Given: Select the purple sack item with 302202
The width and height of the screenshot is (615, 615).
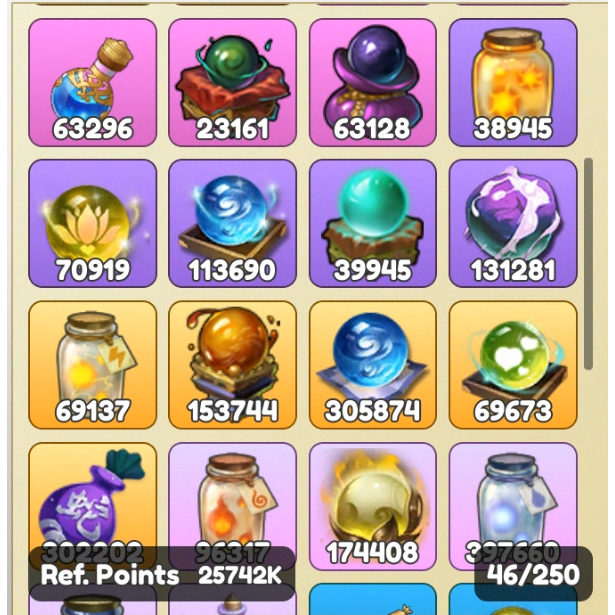Looking at the screenshot, I should click(93, 500).
